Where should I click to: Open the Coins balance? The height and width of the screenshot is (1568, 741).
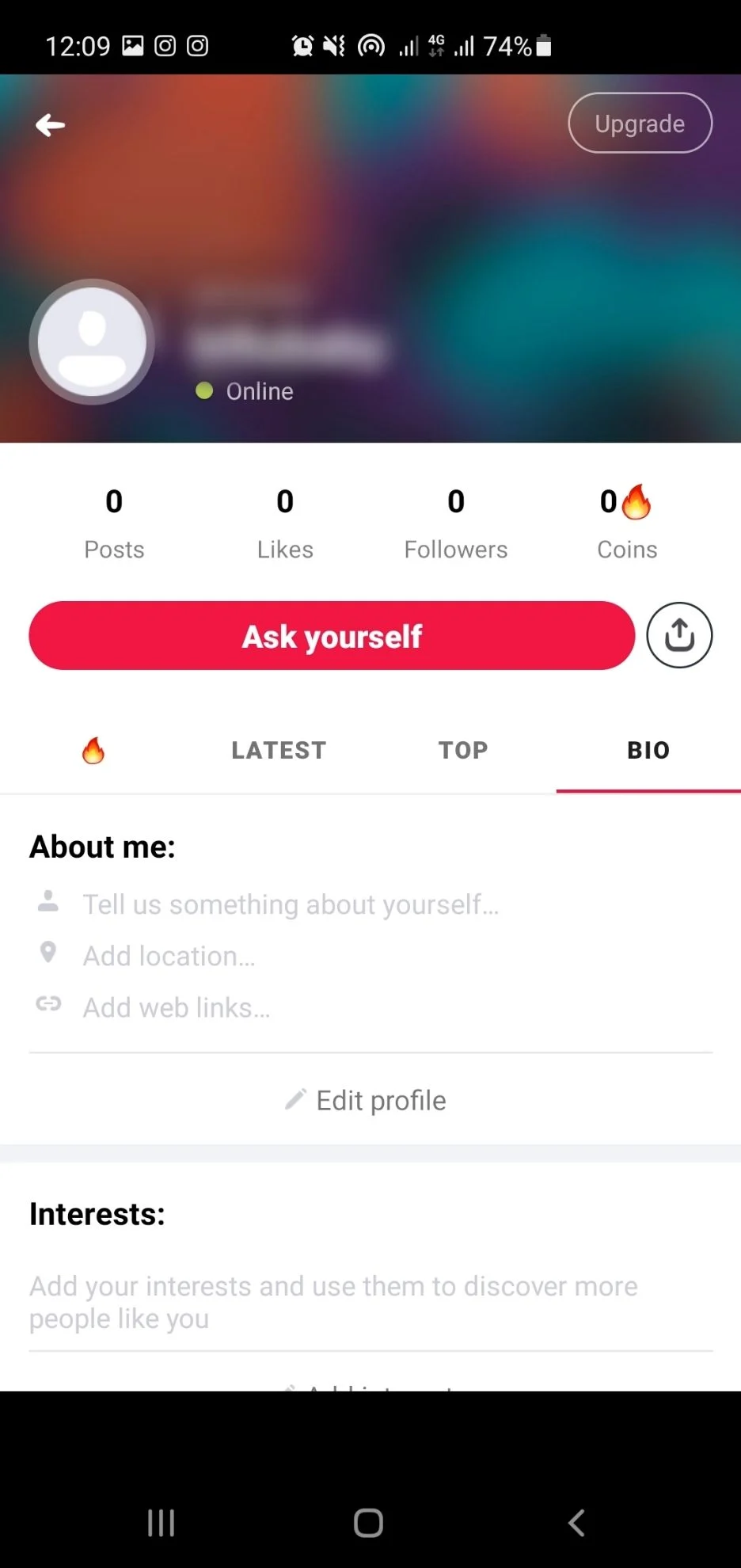(x=627, y=523)
